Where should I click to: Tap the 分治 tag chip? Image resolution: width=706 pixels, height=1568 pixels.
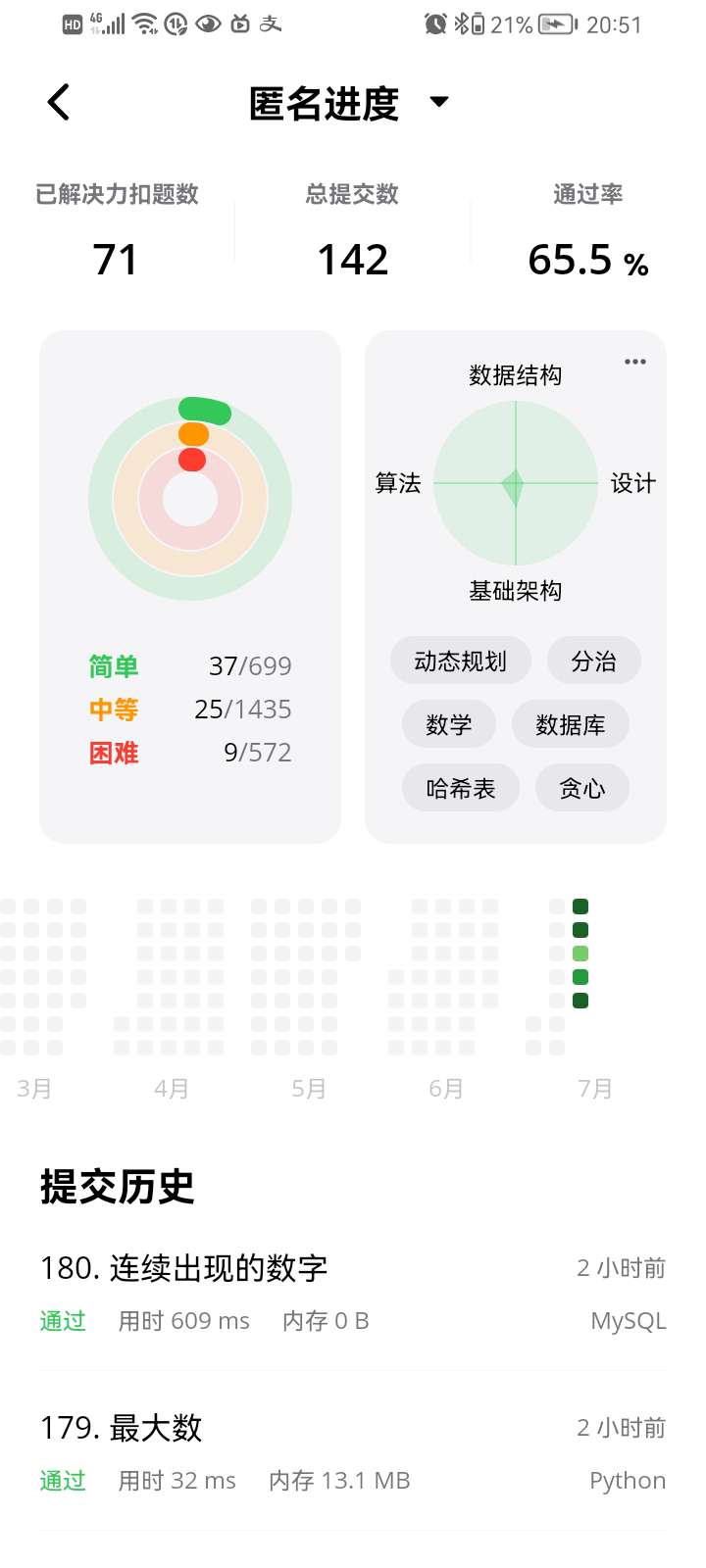pyautogui.click(x=593, y=661)
